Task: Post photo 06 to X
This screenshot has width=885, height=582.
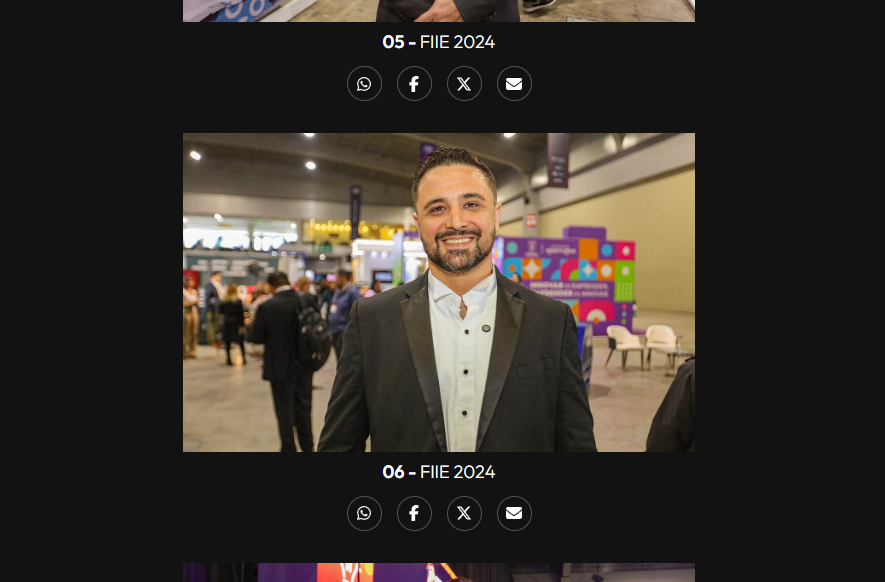Action: pos(464,514)
